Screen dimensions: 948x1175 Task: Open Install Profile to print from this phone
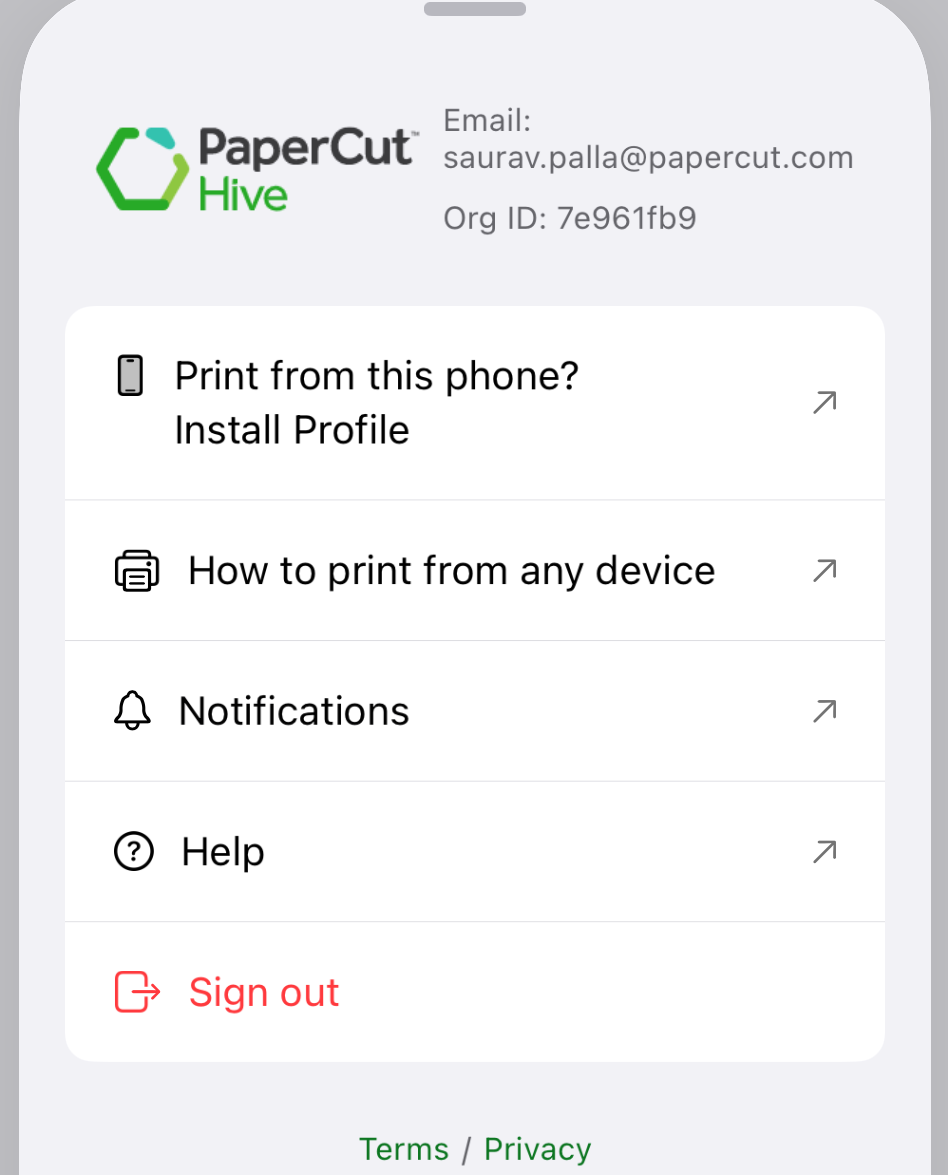tap(474, 403)
